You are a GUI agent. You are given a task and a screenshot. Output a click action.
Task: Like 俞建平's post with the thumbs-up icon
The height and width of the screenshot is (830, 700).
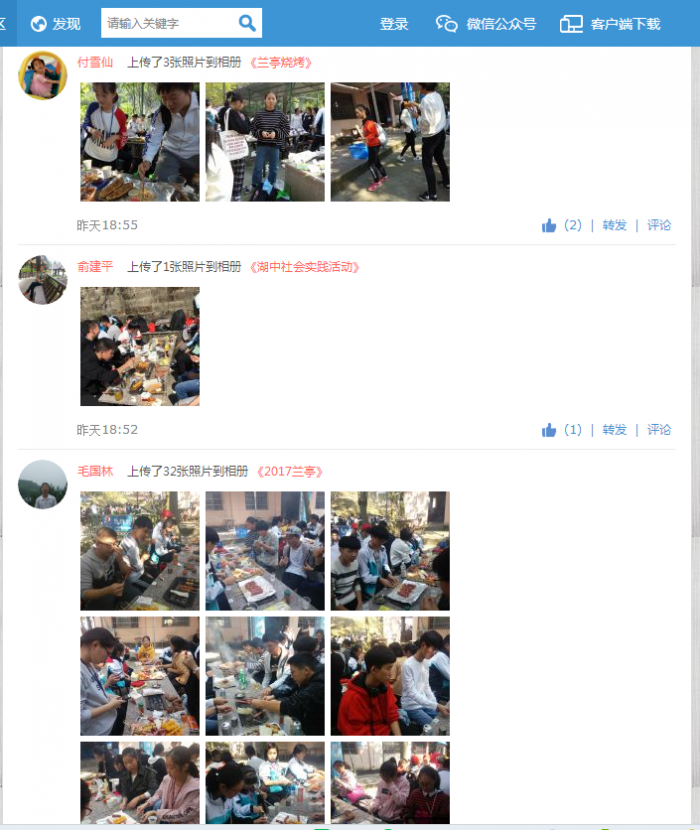click(x=549, y=430)
